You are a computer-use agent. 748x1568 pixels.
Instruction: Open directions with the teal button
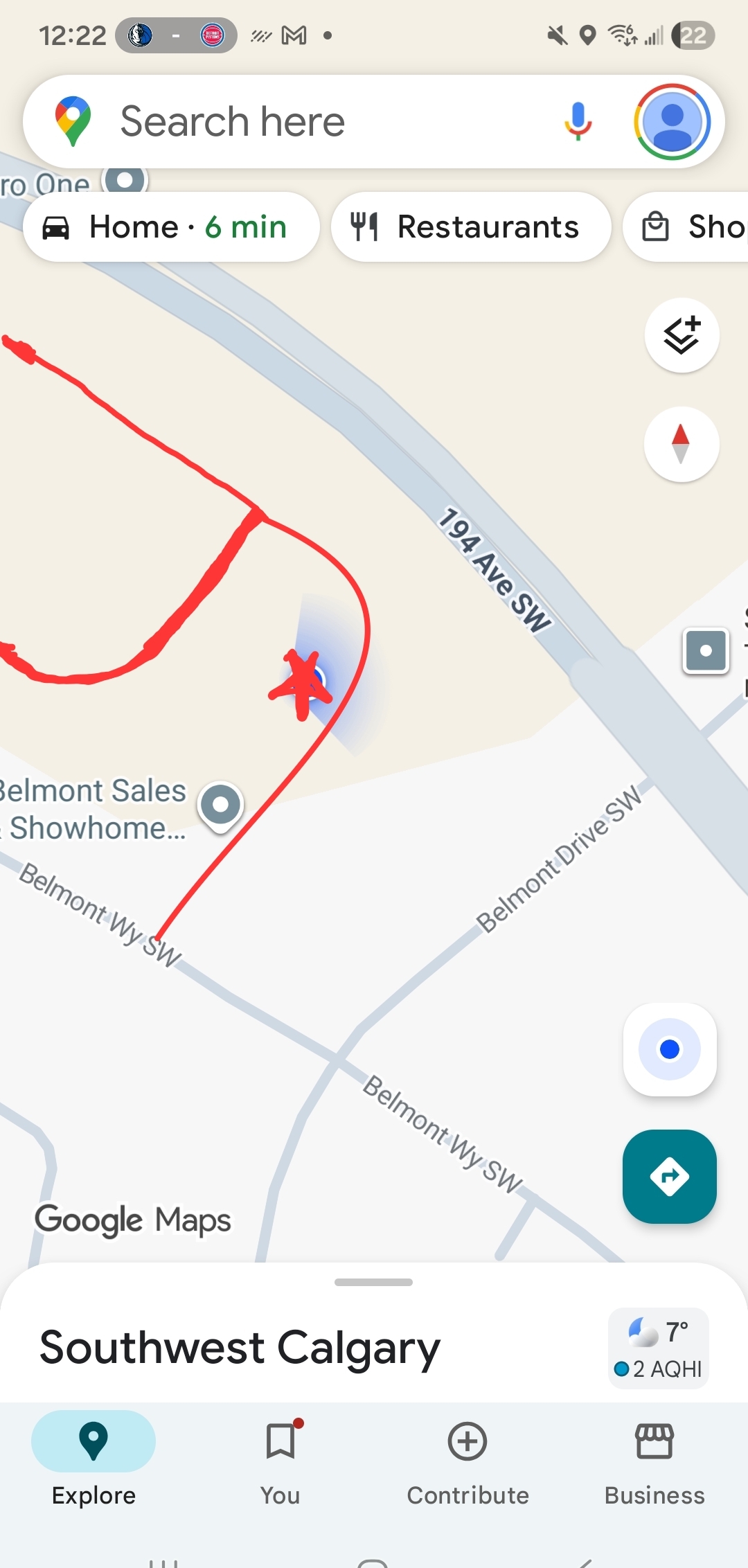tap(670, 1176)
